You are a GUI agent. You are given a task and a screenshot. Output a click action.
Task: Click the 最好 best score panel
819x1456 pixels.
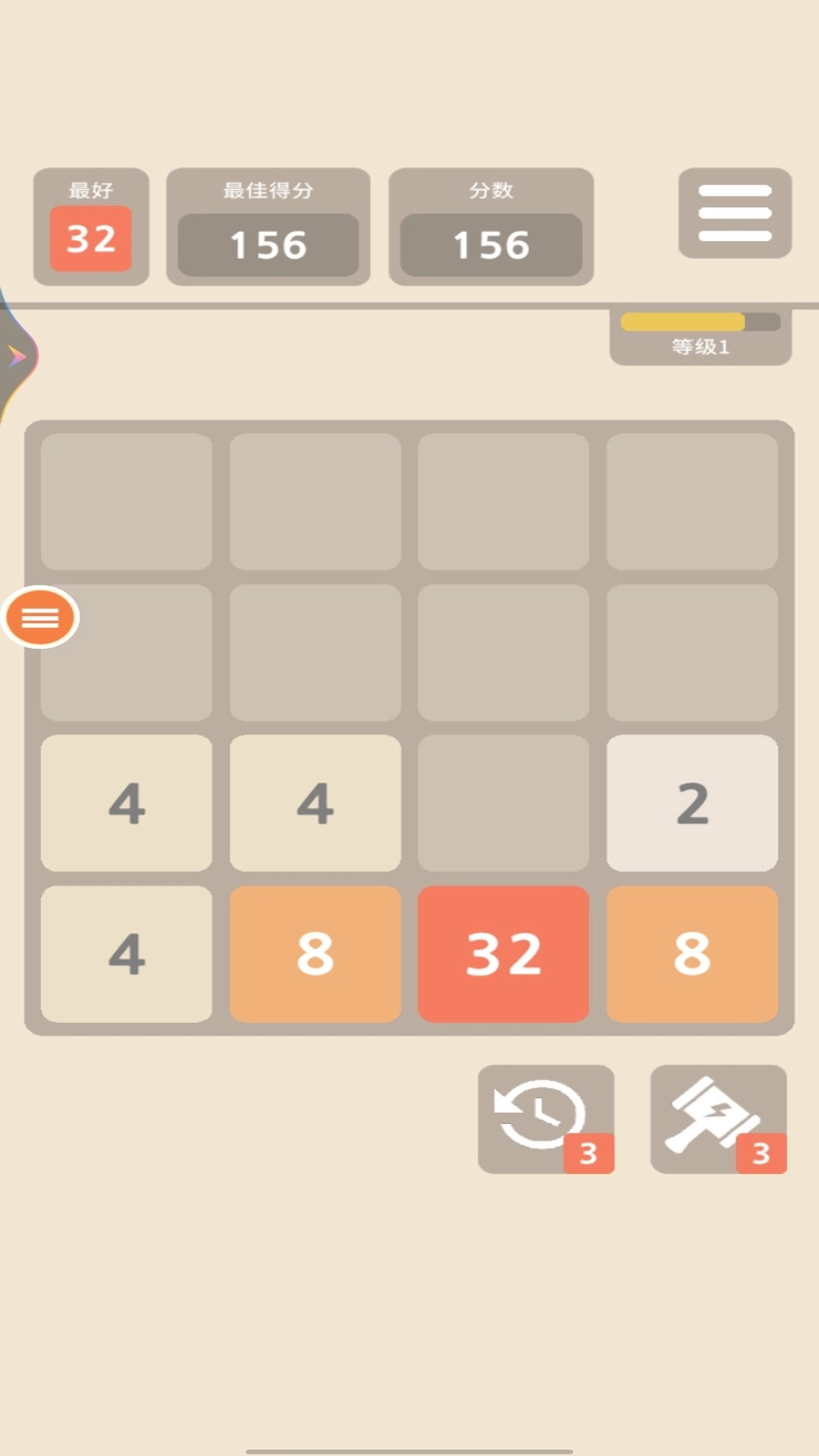coord(90,226)
